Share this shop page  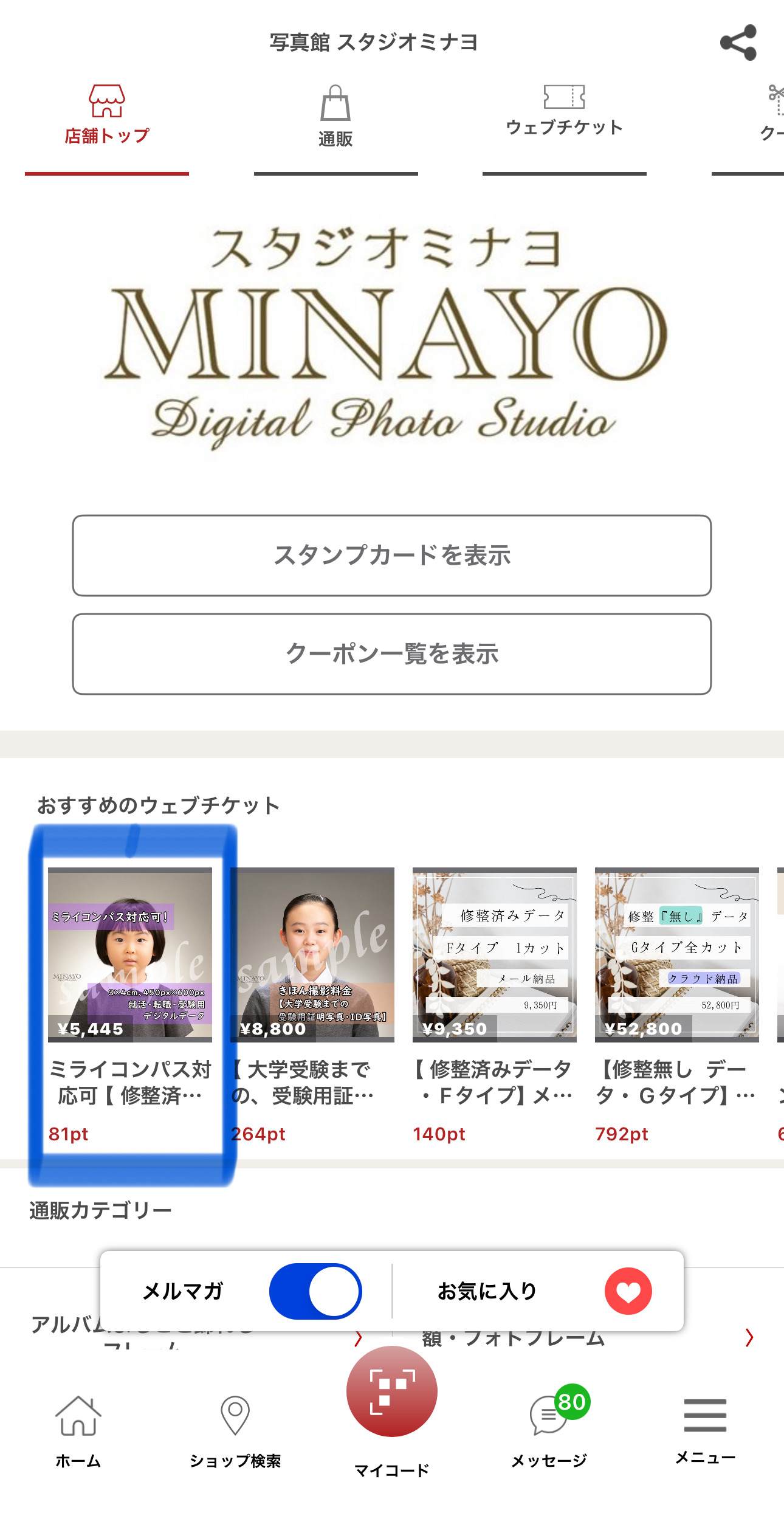coord(738,43)
